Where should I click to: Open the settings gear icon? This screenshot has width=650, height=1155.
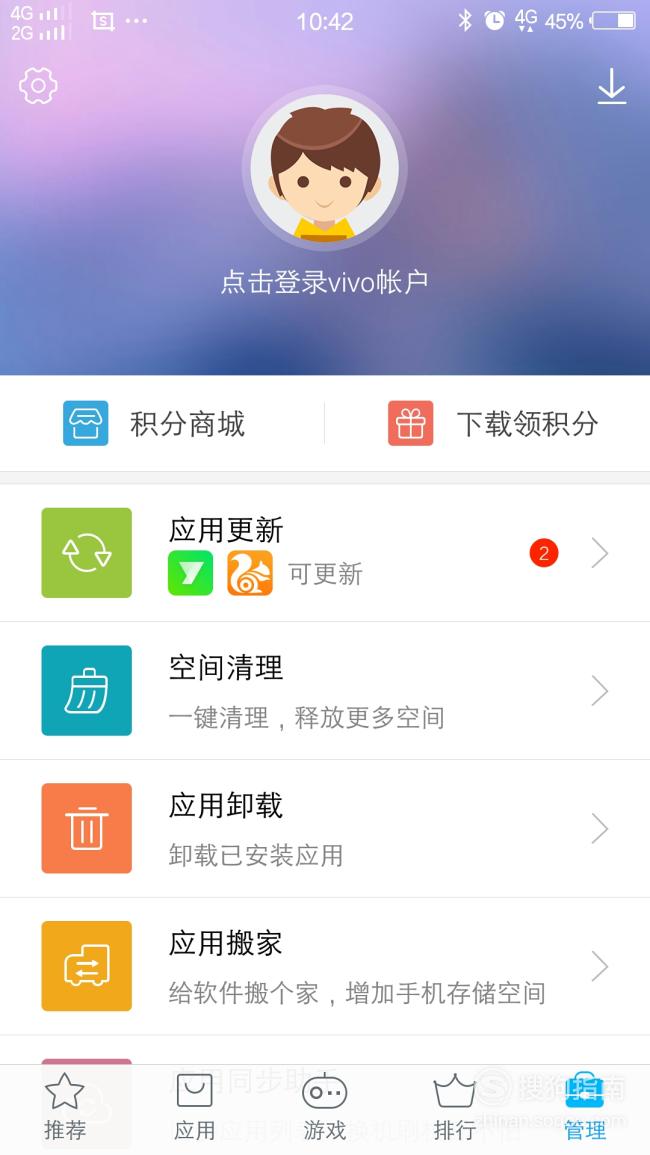click(38, 86)
